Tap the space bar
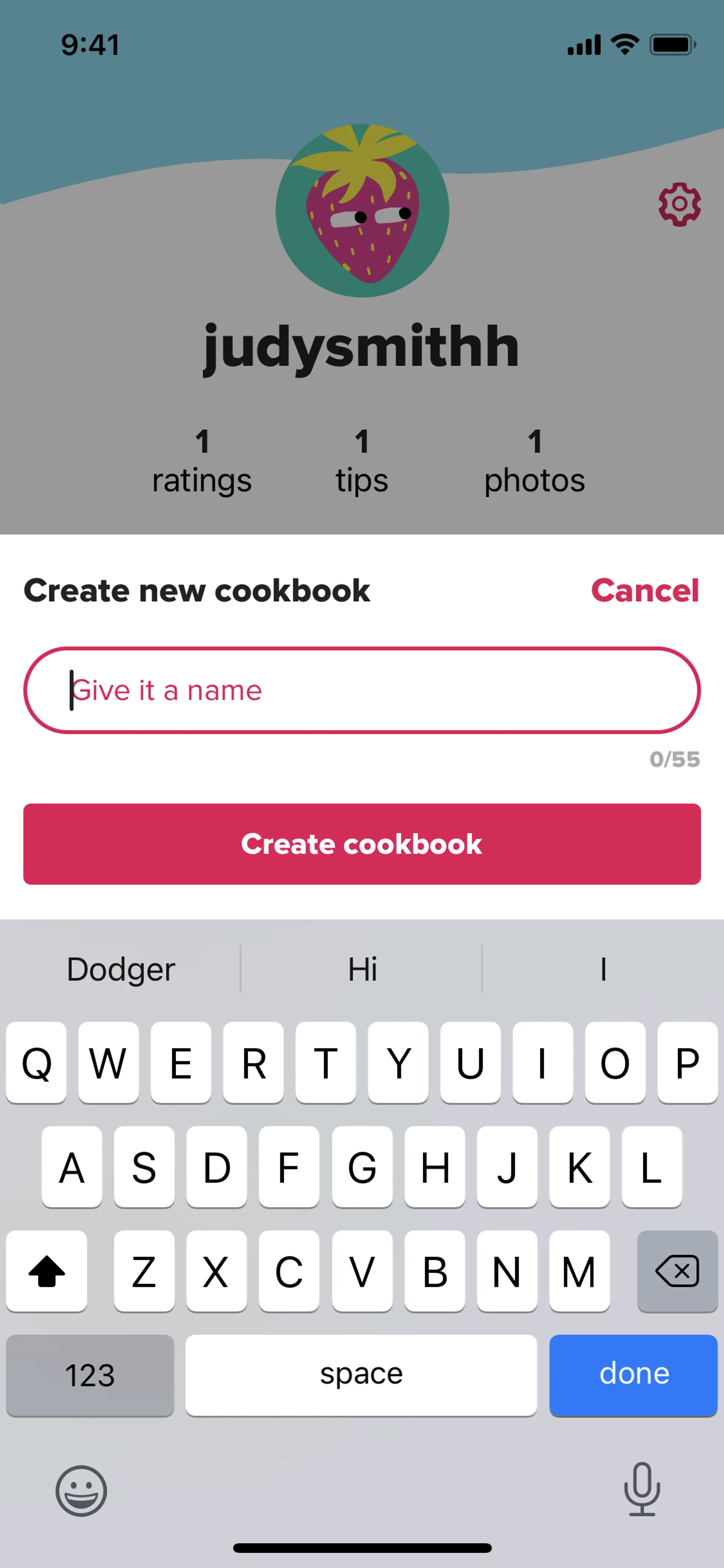This screenshot has height=1568, width=724. pyautogui.click(x=361, y=1374)
